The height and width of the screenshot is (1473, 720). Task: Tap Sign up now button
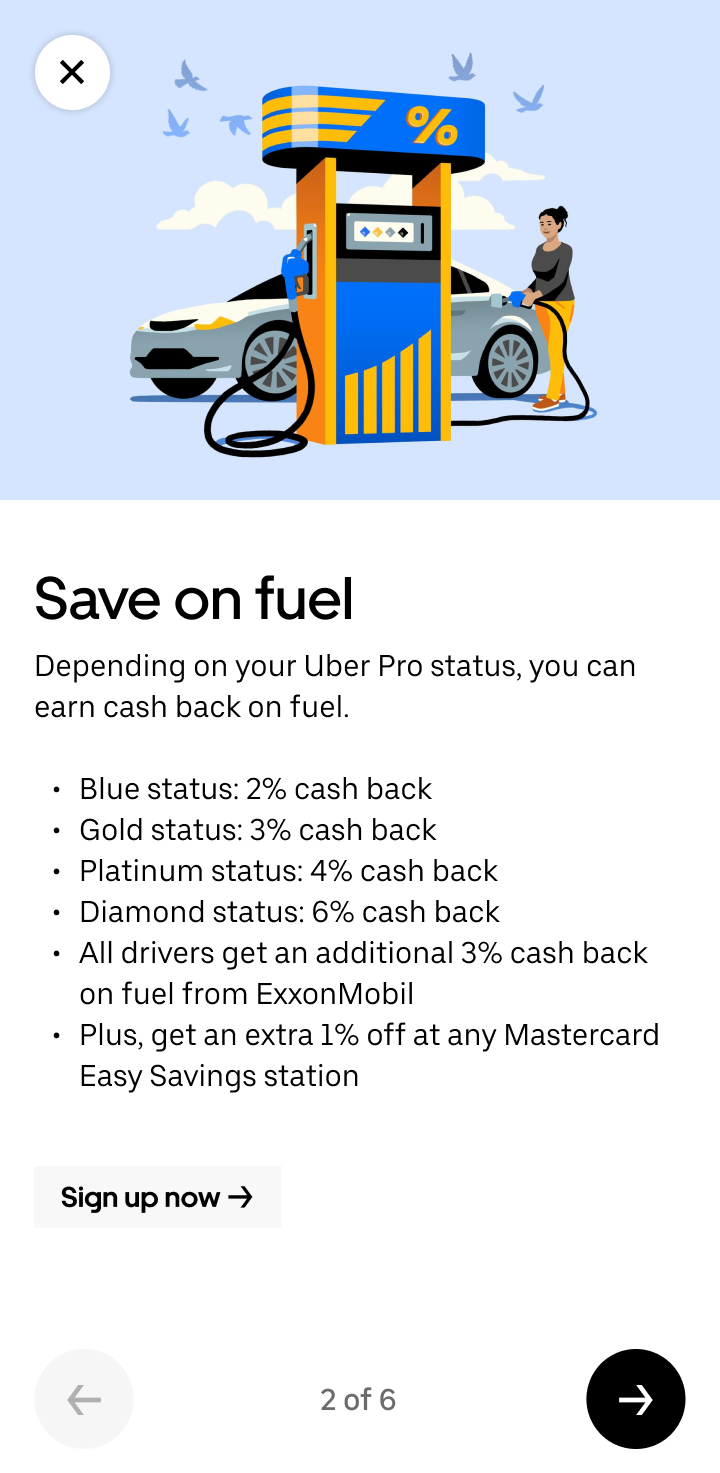click(x=157, y=1197)
